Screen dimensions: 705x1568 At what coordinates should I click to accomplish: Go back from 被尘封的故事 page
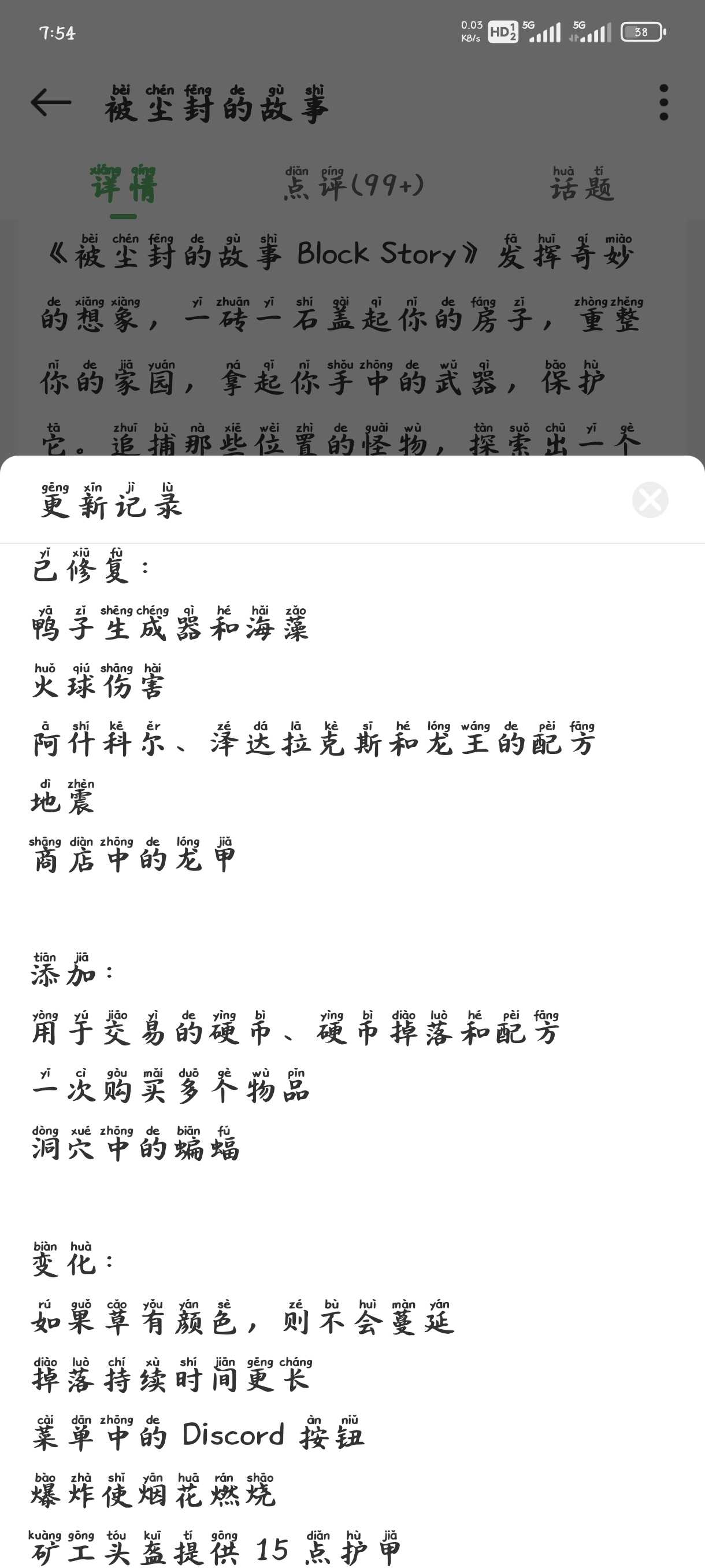coord(51,102)
